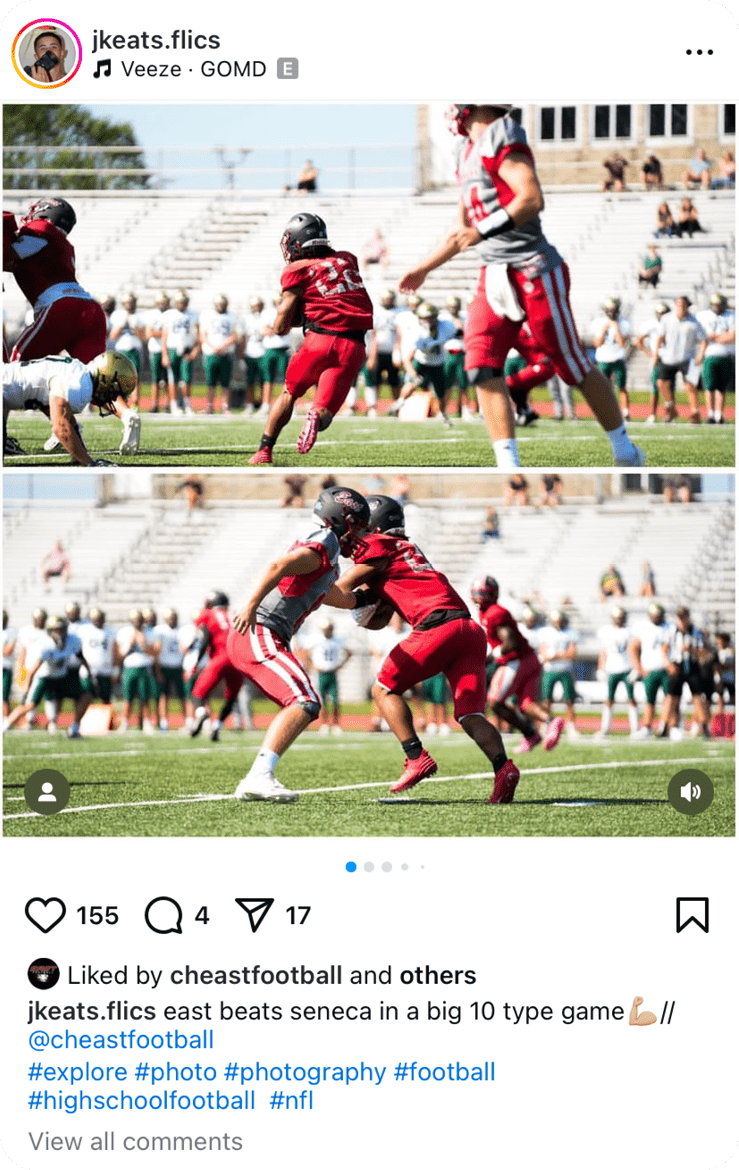Open the #nfl hashtag
This screenshot has width=739, height=1170.
point(292,1101)
